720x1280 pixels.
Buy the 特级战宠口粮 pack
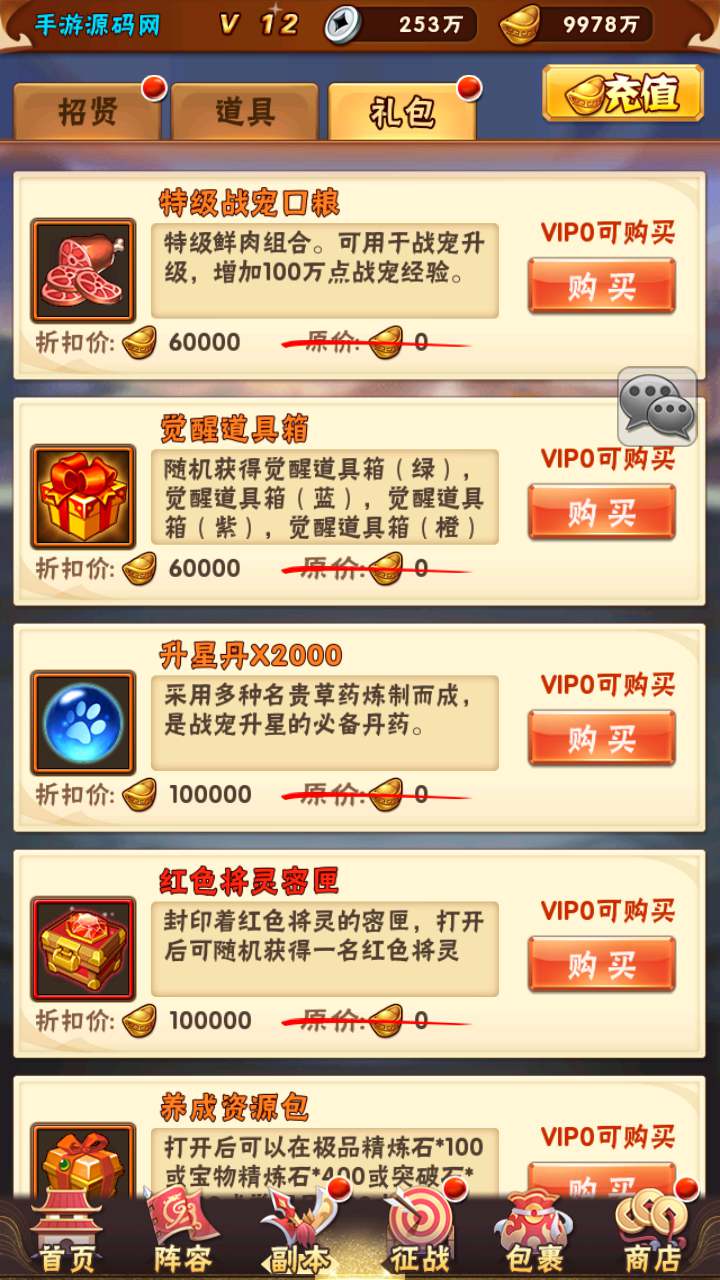coord(602,286)
